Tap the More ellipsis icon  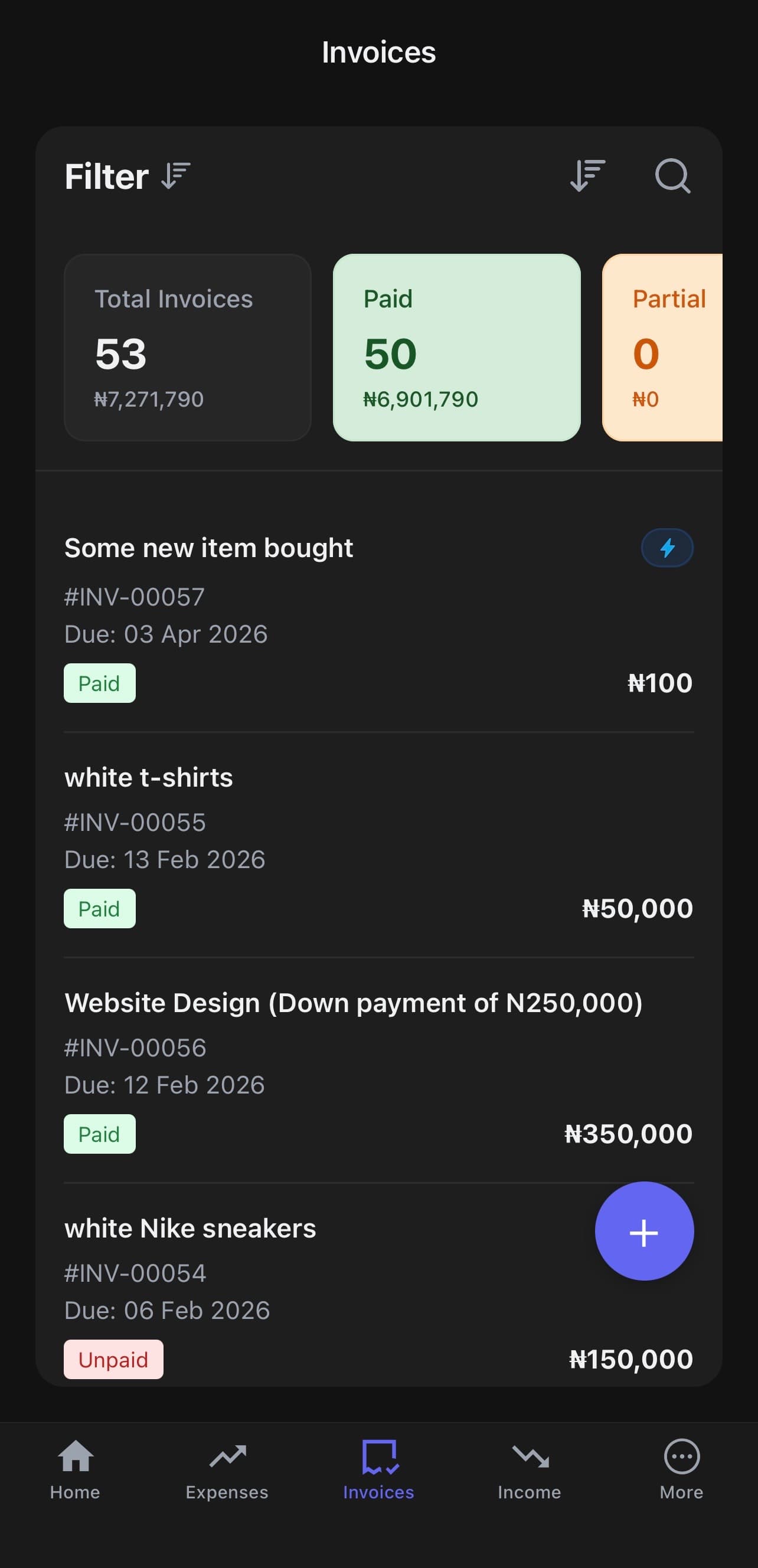coord(681,1456)
